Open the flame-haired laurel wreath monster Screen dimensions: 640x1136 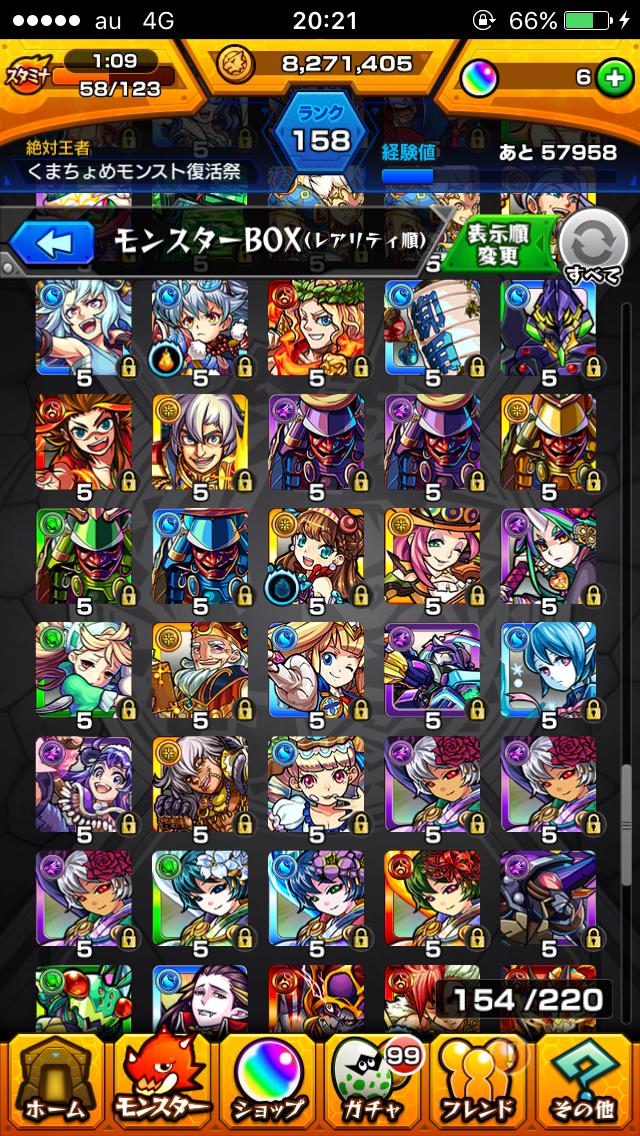[316, 328]
